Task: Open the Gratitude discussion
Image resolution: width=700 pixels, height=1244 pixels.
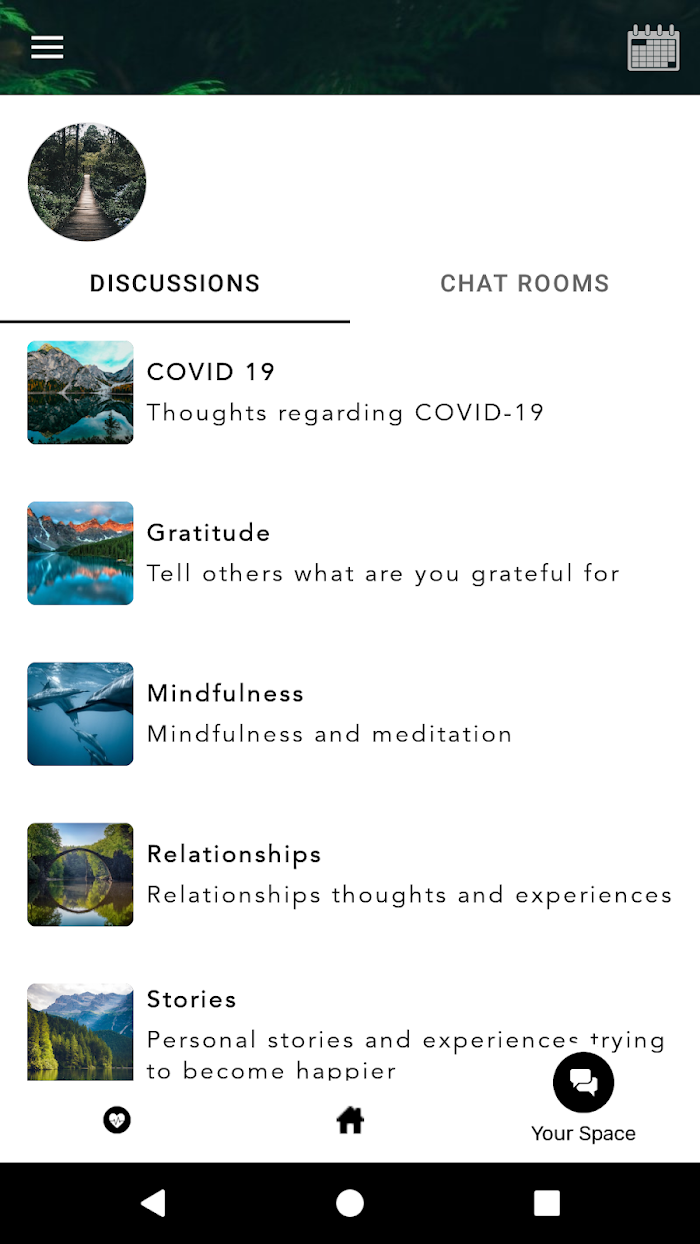Action: pos(350,553)
